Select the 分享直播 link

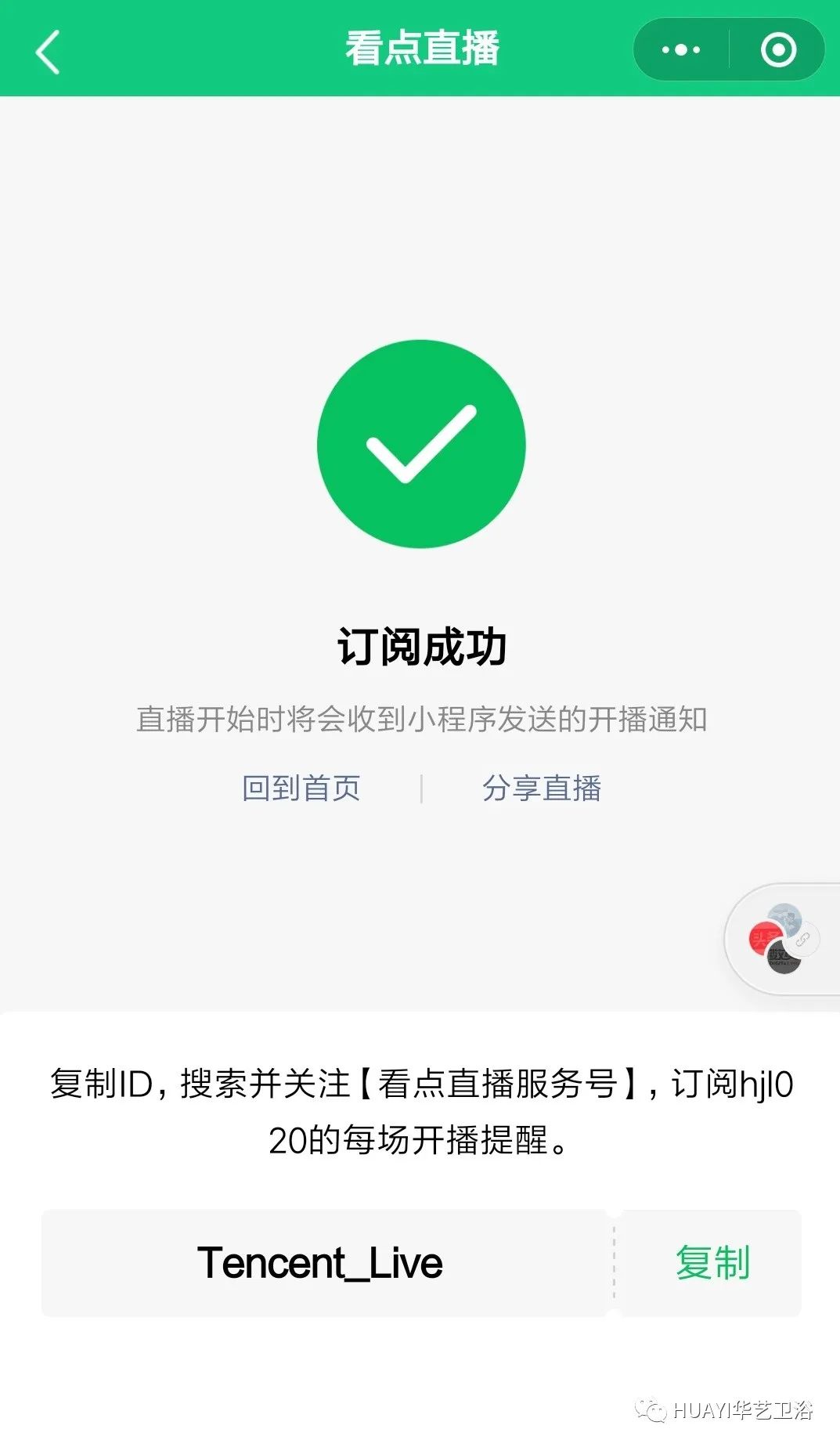click(542, 788)
